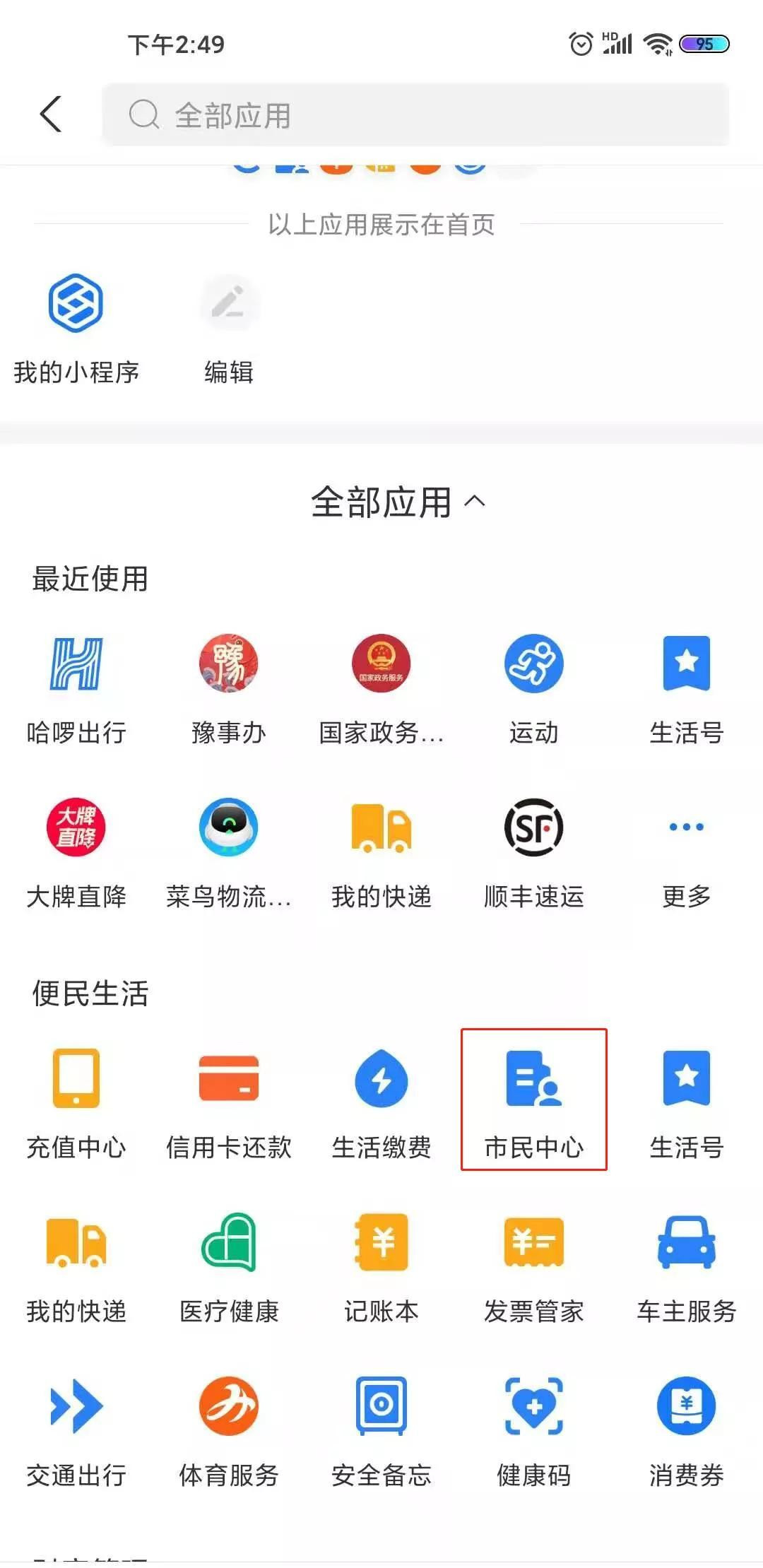Open the 运动 sports tracker
This screenshot has width=763, height=1568.
coord(533,683)
